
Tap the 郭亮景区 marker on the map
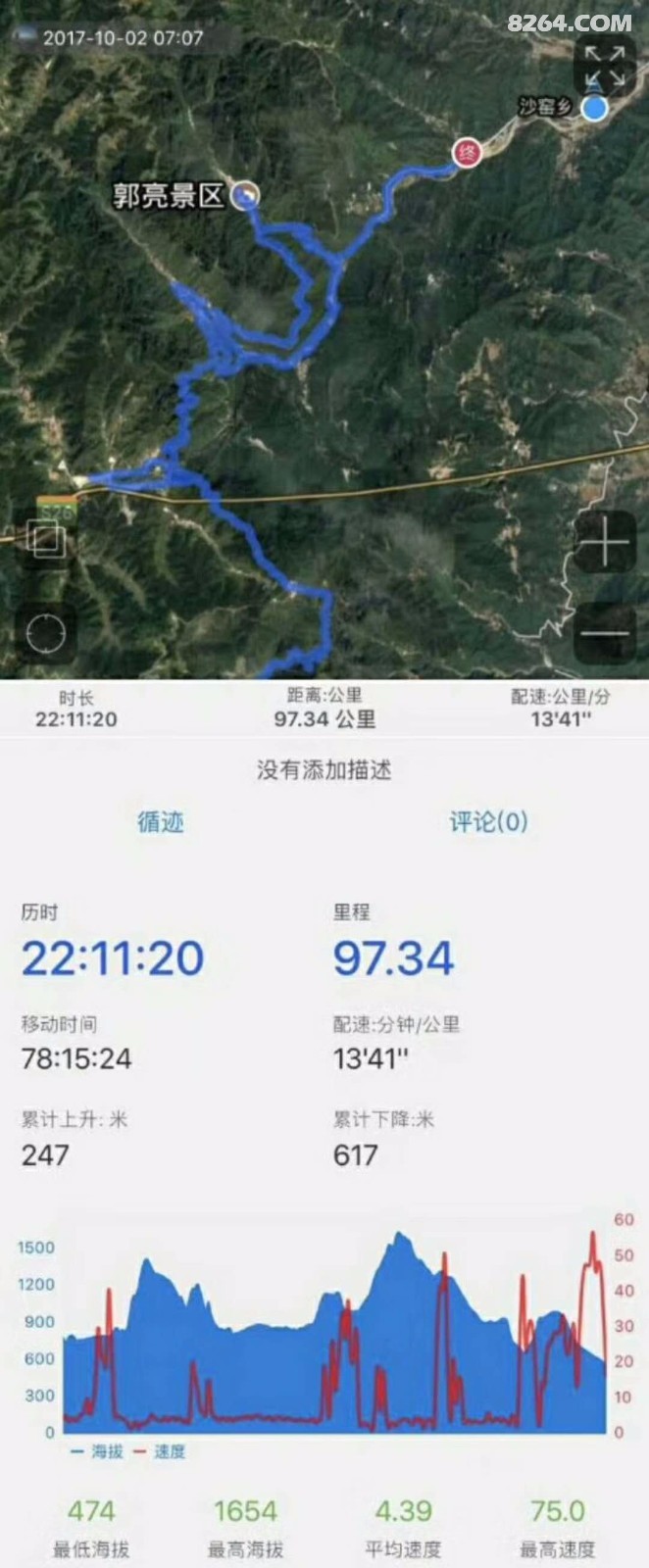(245, 195)
